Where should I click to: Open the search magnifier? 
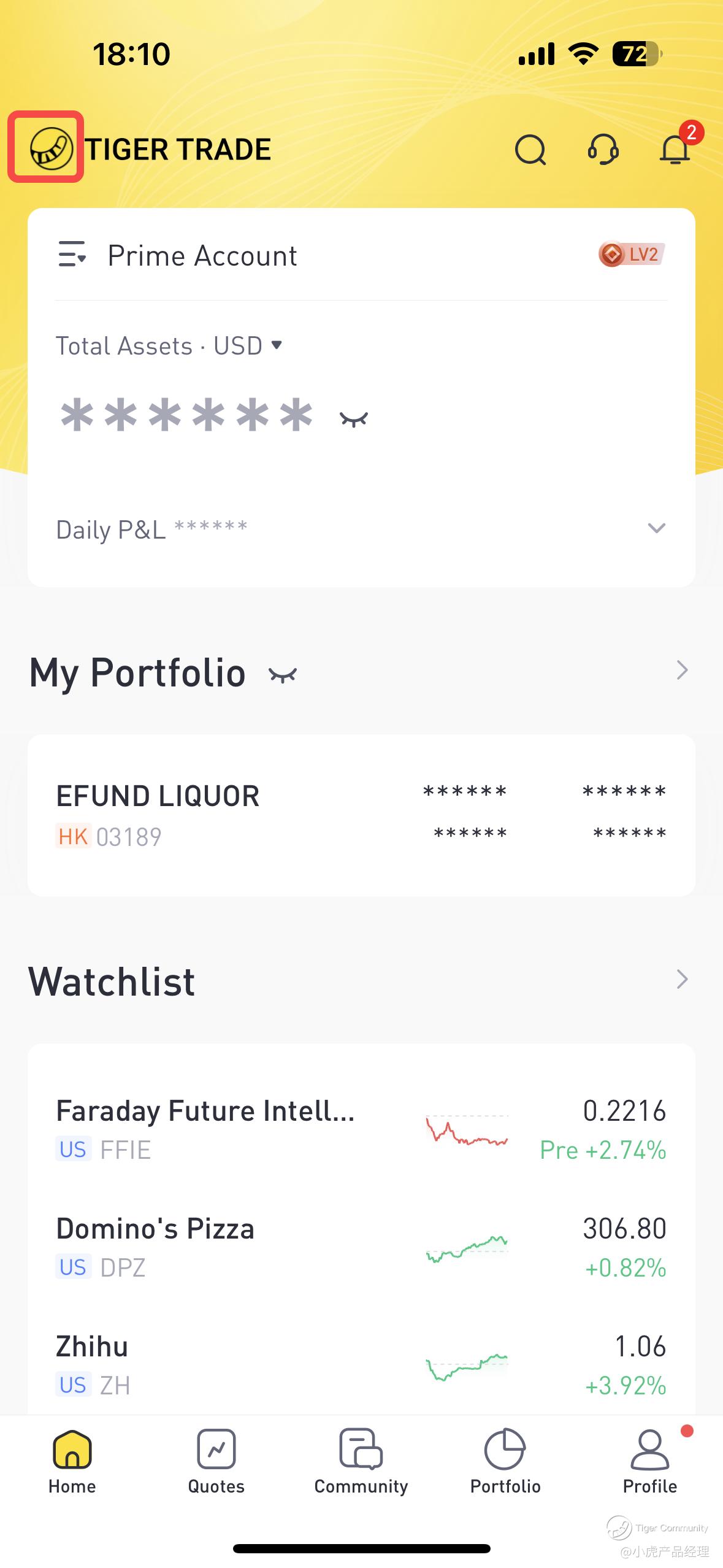click(530, 150)
